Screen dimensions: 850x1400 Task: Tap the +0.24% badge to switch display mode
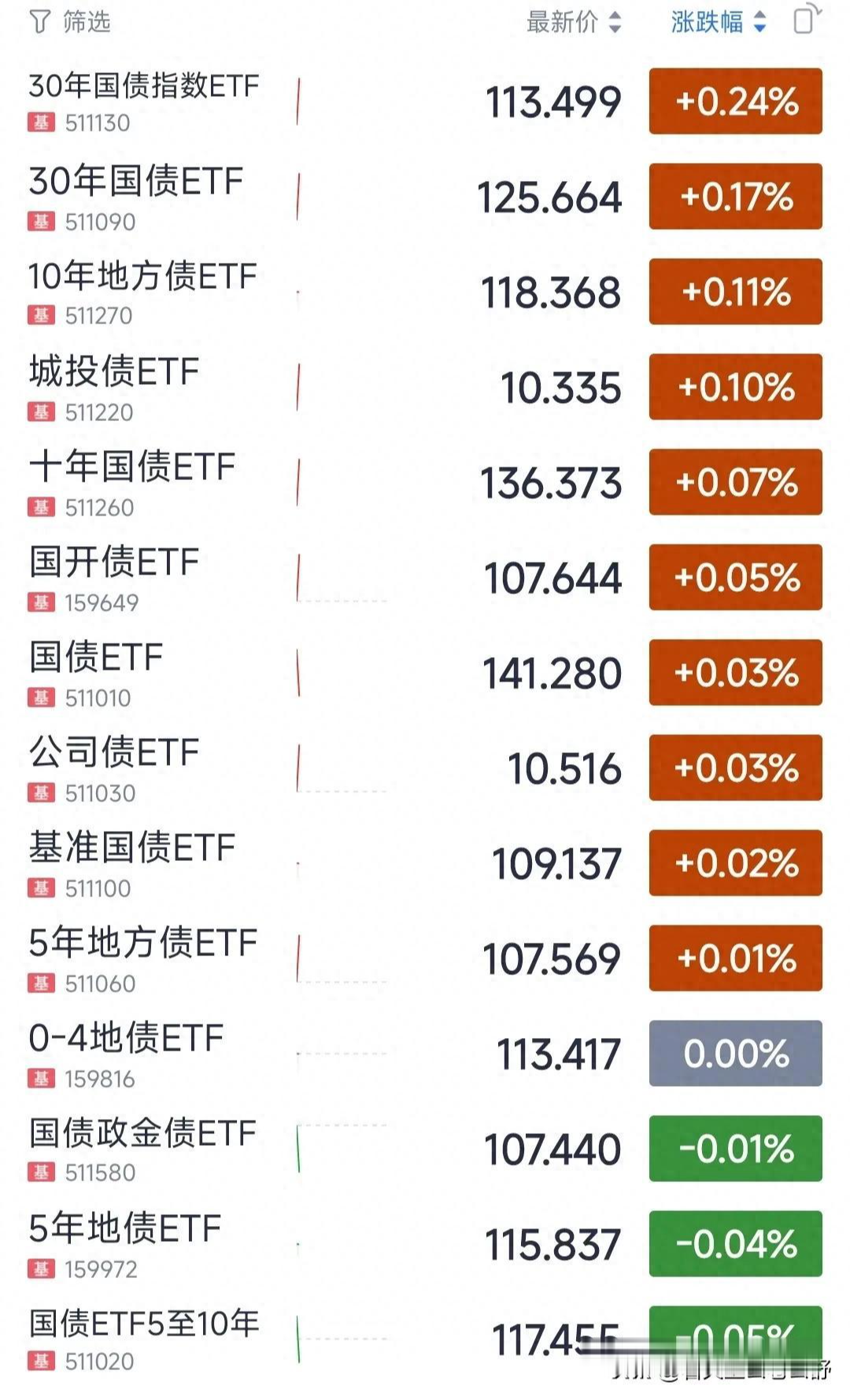[734, 101]
